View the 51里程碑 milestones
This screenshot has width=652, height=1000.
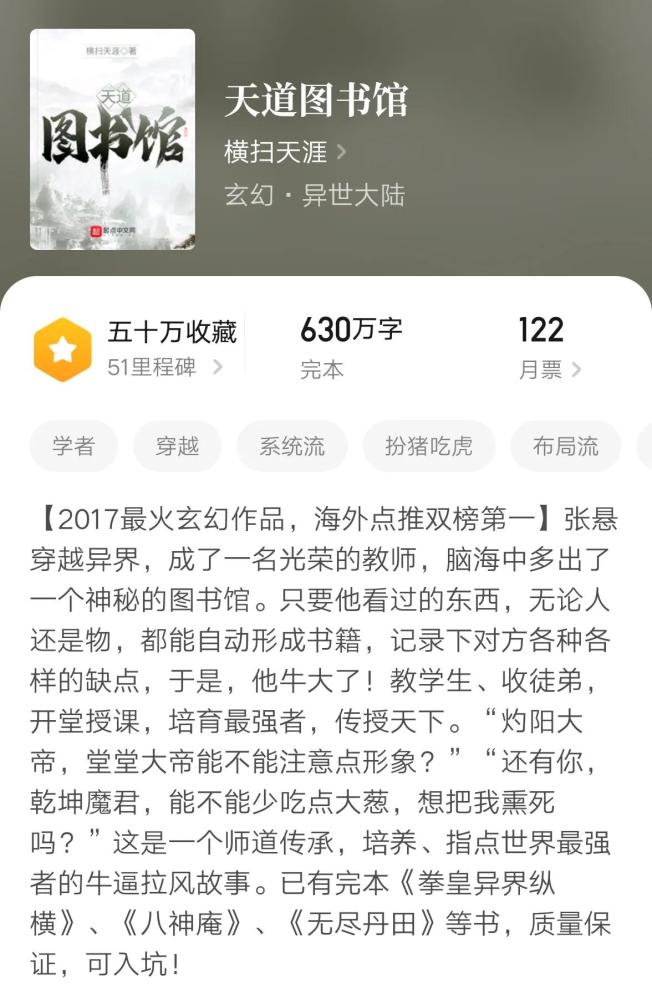(165, 368)
